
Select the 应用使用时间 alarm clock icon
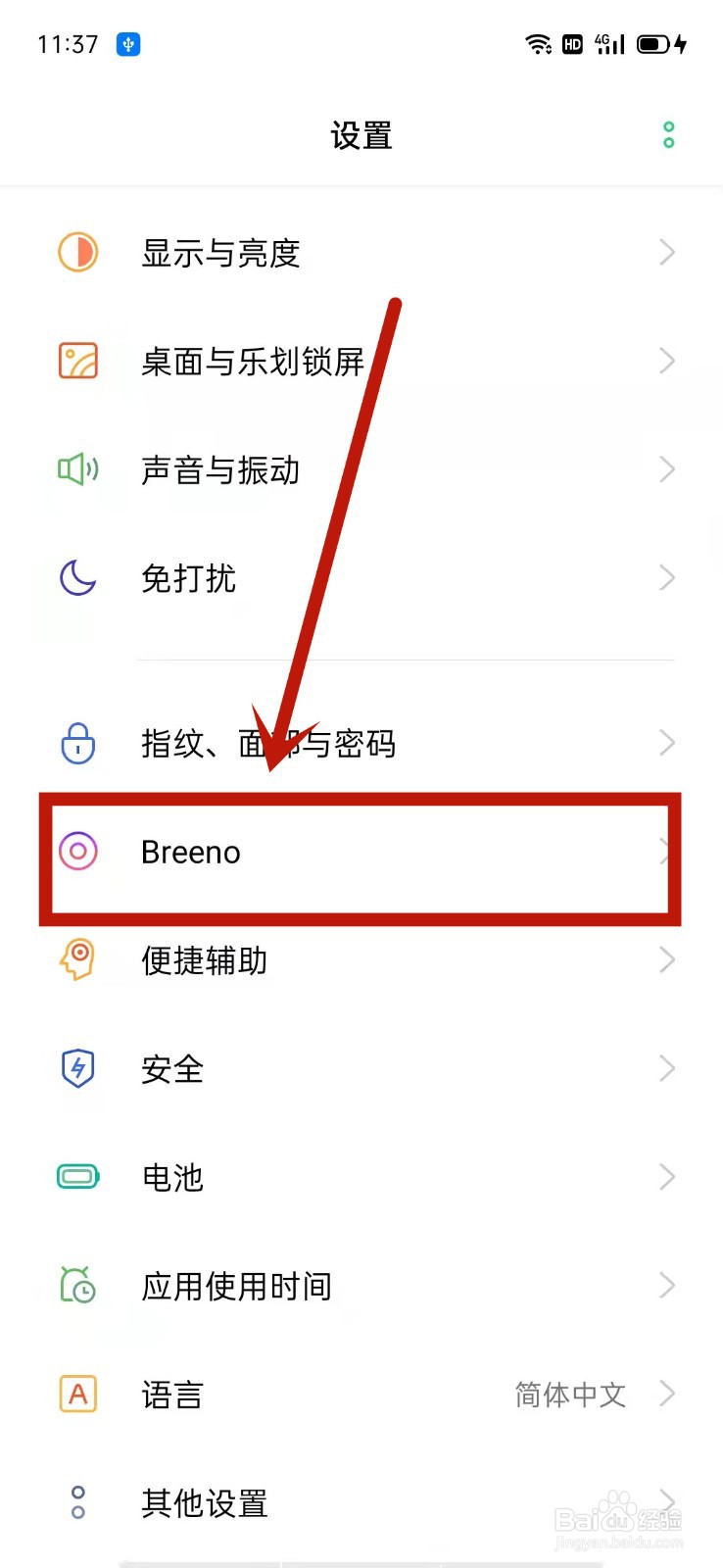(77, 1286)
